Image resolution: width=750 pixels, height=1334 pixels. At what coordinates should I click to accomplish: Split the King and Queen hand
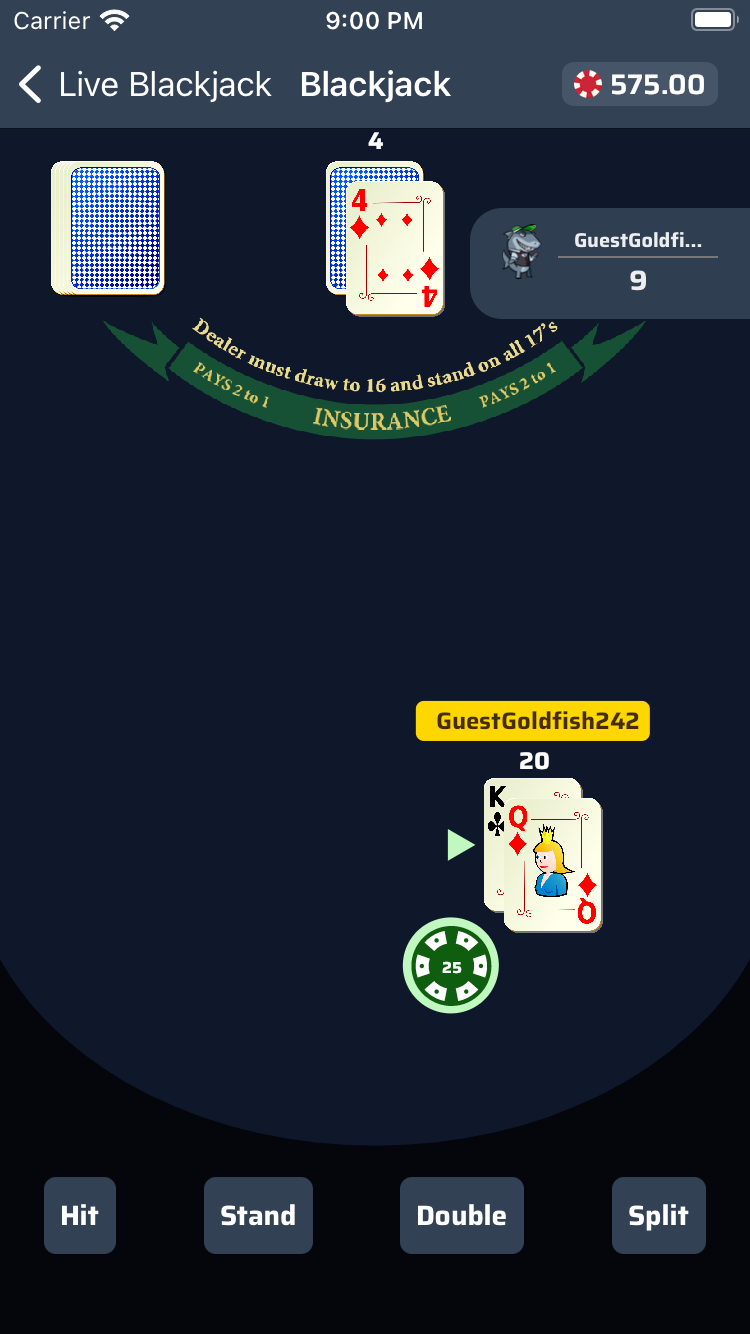coord(659,1215)
